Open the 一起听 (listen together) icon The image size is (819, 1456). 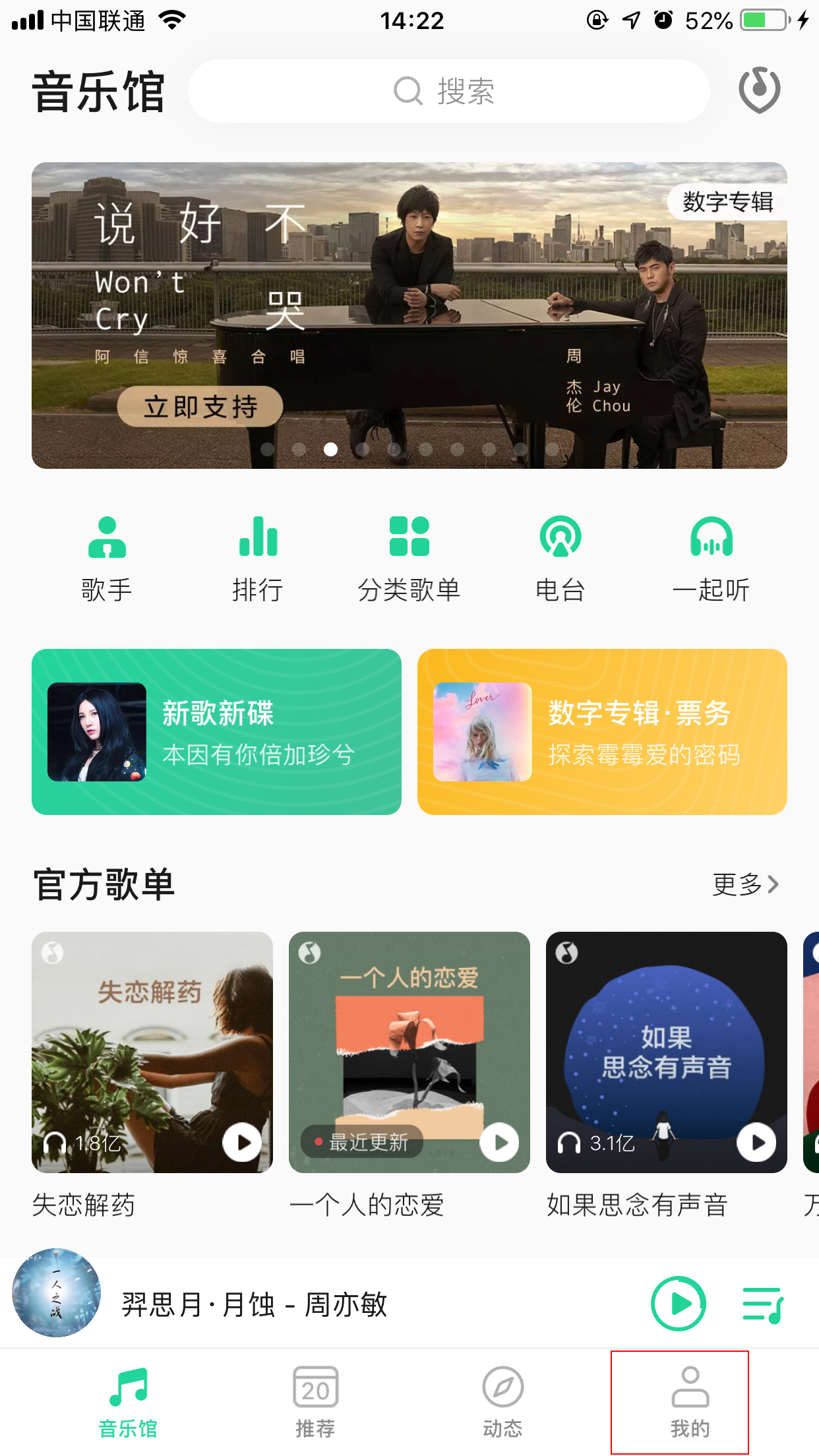point(712,538)
